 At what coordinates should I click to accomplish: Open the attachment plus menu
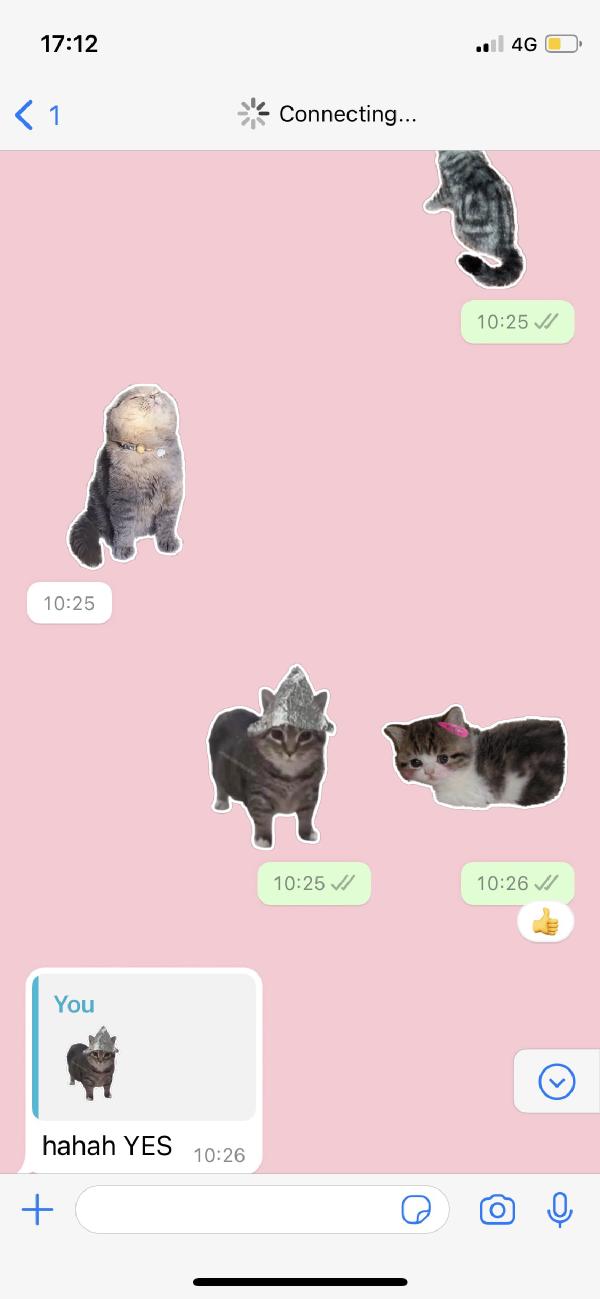coord(37,1211)
